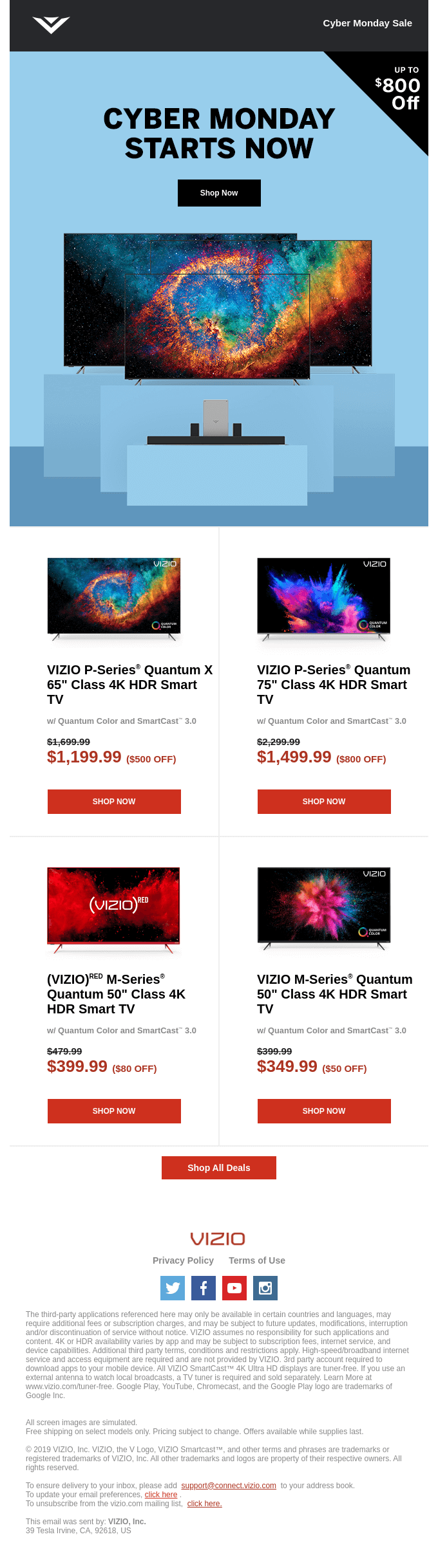This screenshot has height=1568, width=438.
Task: Open the (VIZIO)RED M-Series TV image
Action: coord(114,909)
